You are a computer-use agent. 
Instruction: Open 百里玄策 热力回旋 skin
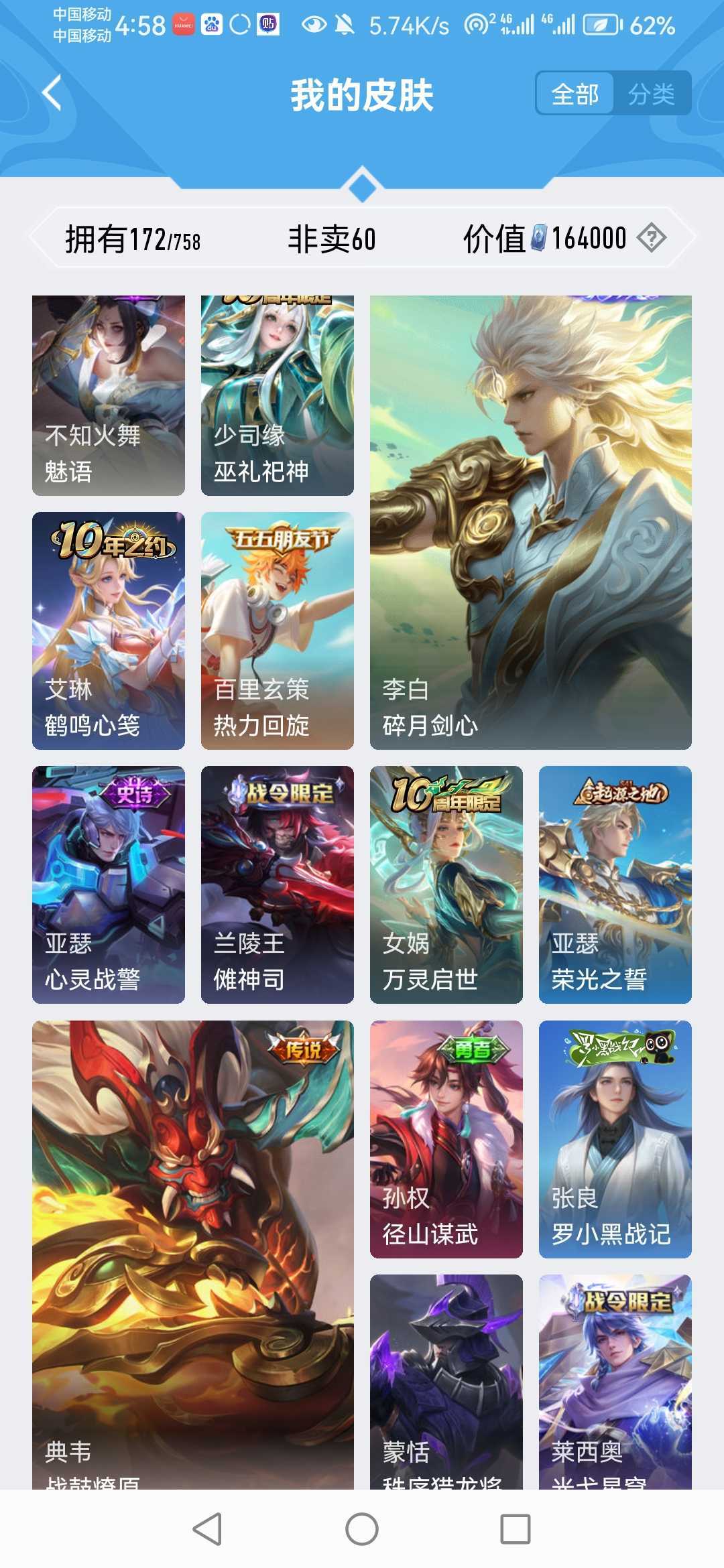pos(278,631)
